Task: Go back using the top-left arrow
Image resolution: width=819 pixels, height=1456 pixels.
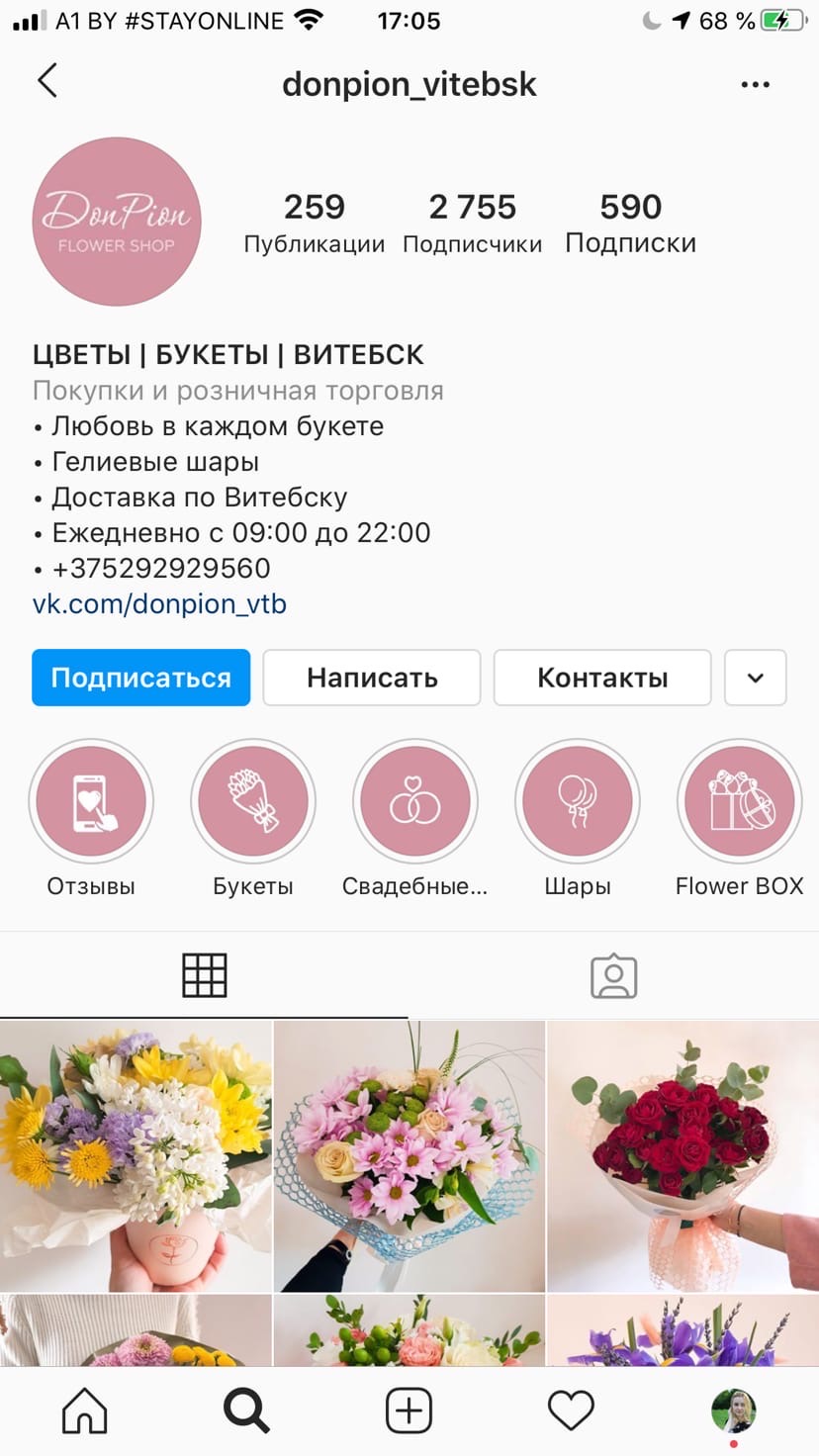Action: pos(47,81)
